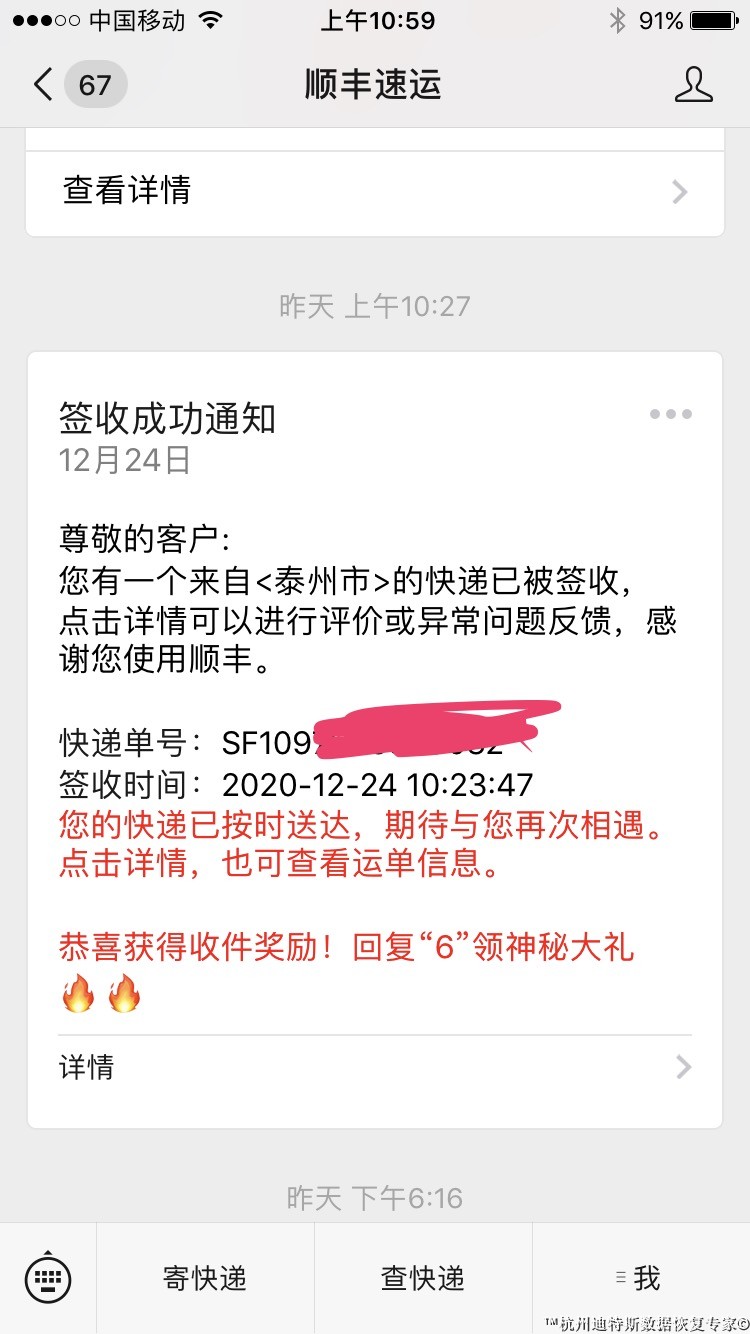Open the 我 menu
The height and width of the screenshot is (1334, 750).
[641, 1277]
